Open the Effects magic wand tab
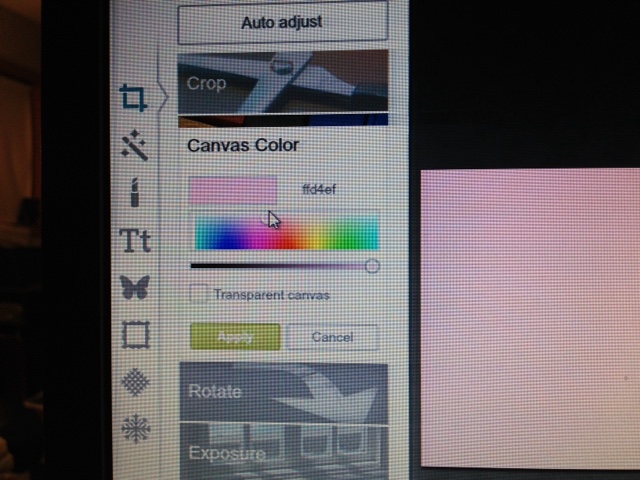The width and height of the screenshot is (640, 480). pos(134,145)
